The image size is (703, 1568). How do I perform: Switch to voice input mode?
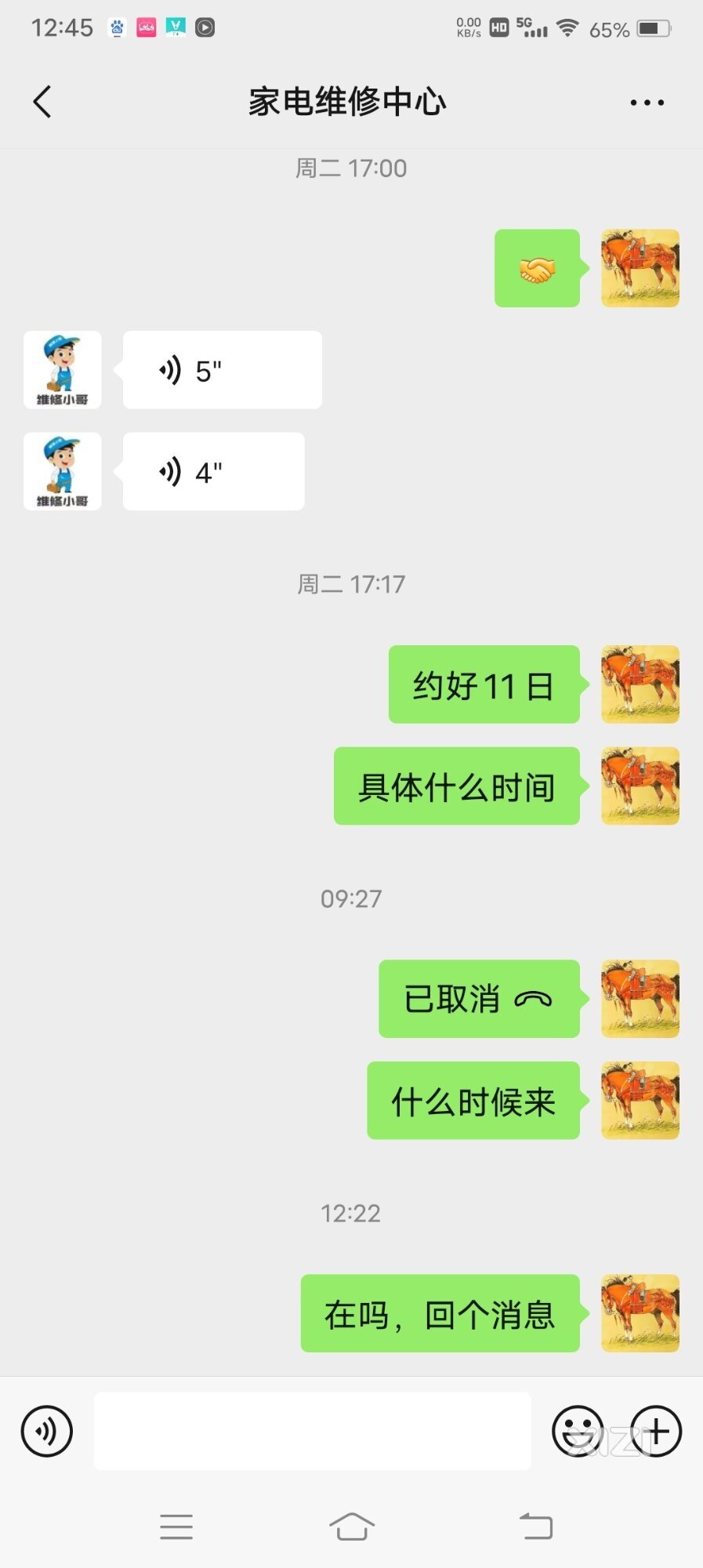click(x=47, y=1432)
